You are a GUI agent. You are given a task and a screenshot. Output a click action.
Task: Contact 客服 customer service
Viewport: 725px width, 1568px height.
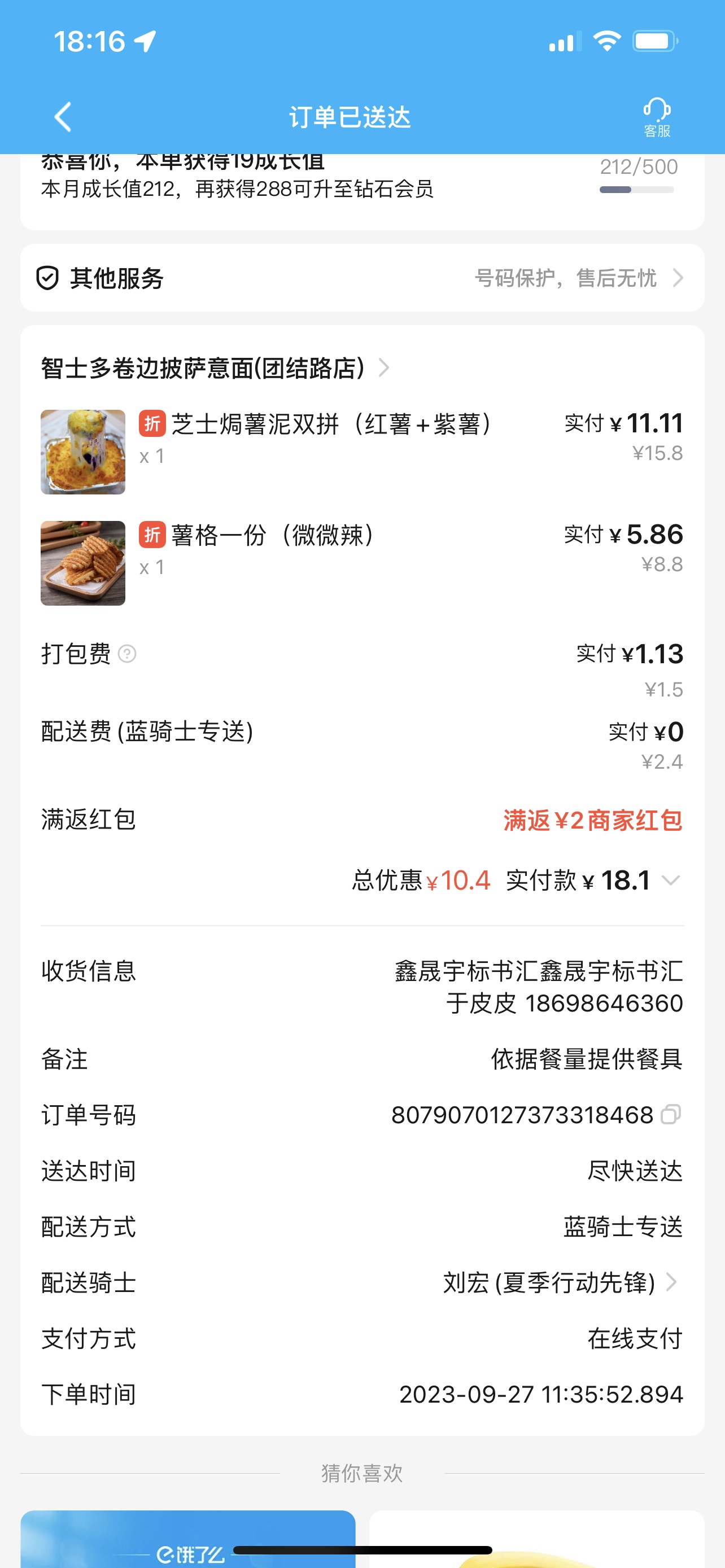tap(657, 116)
